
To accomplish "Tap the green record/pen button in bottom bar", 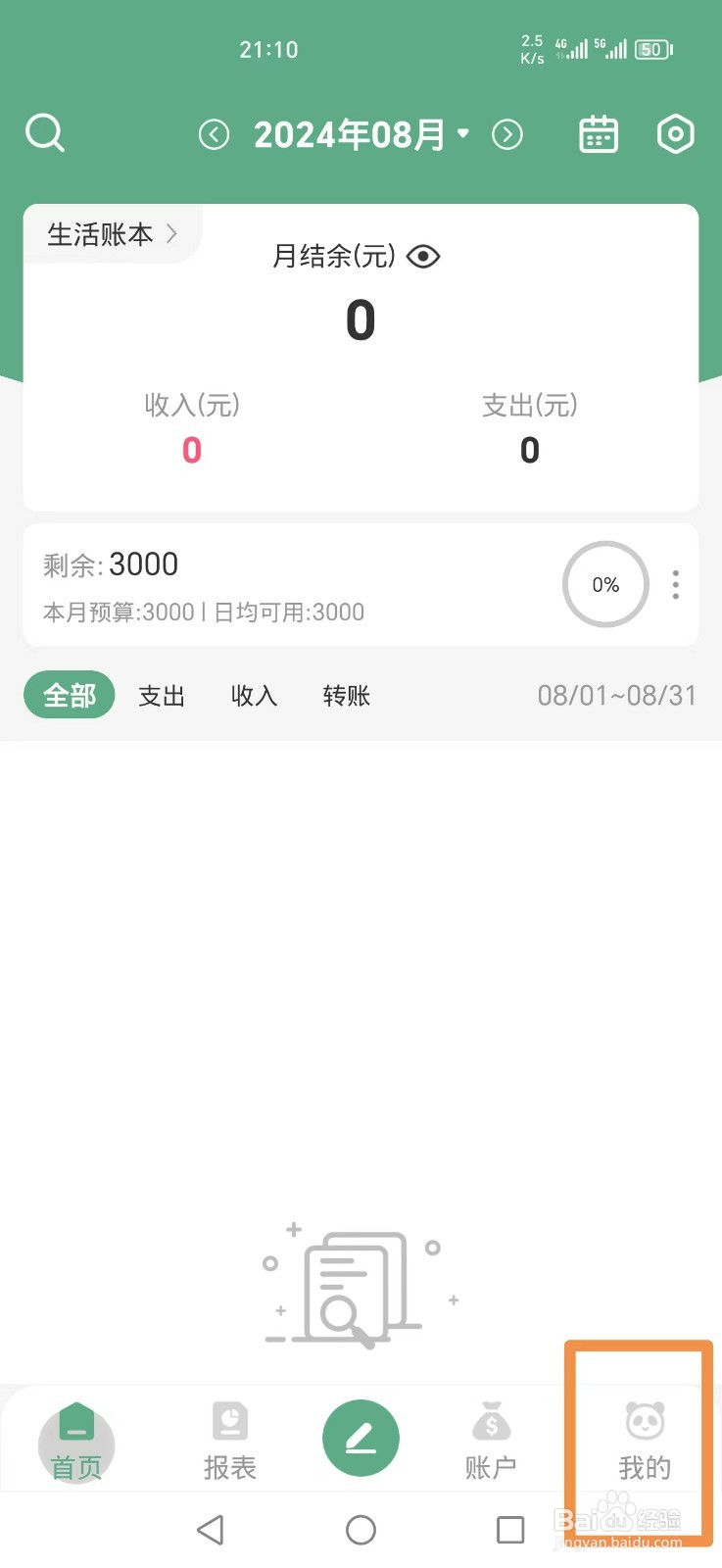I will (x=361, y=1437).
